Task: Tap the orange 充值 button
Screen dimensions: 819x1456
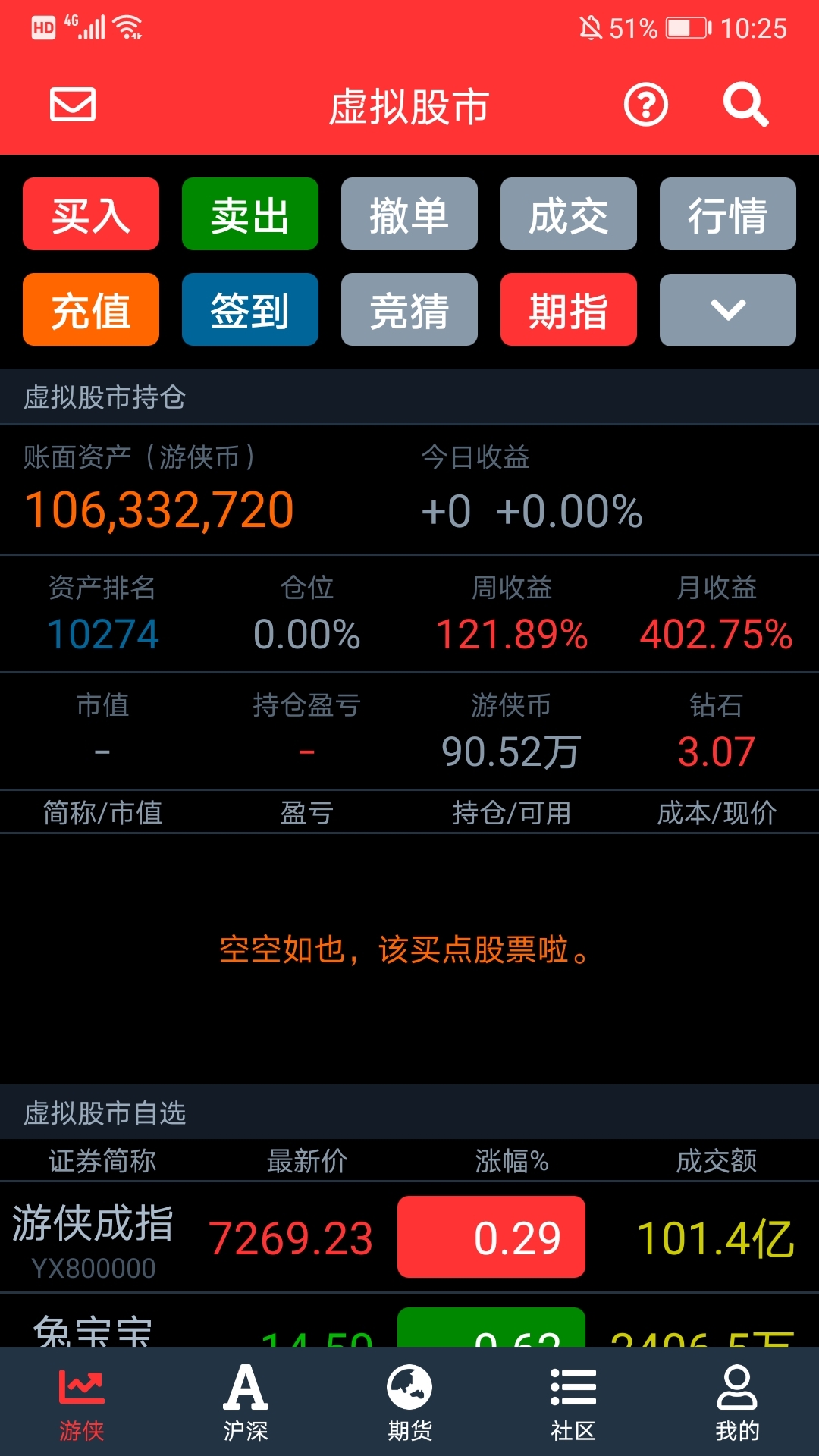Action: (x=91, y=309)
